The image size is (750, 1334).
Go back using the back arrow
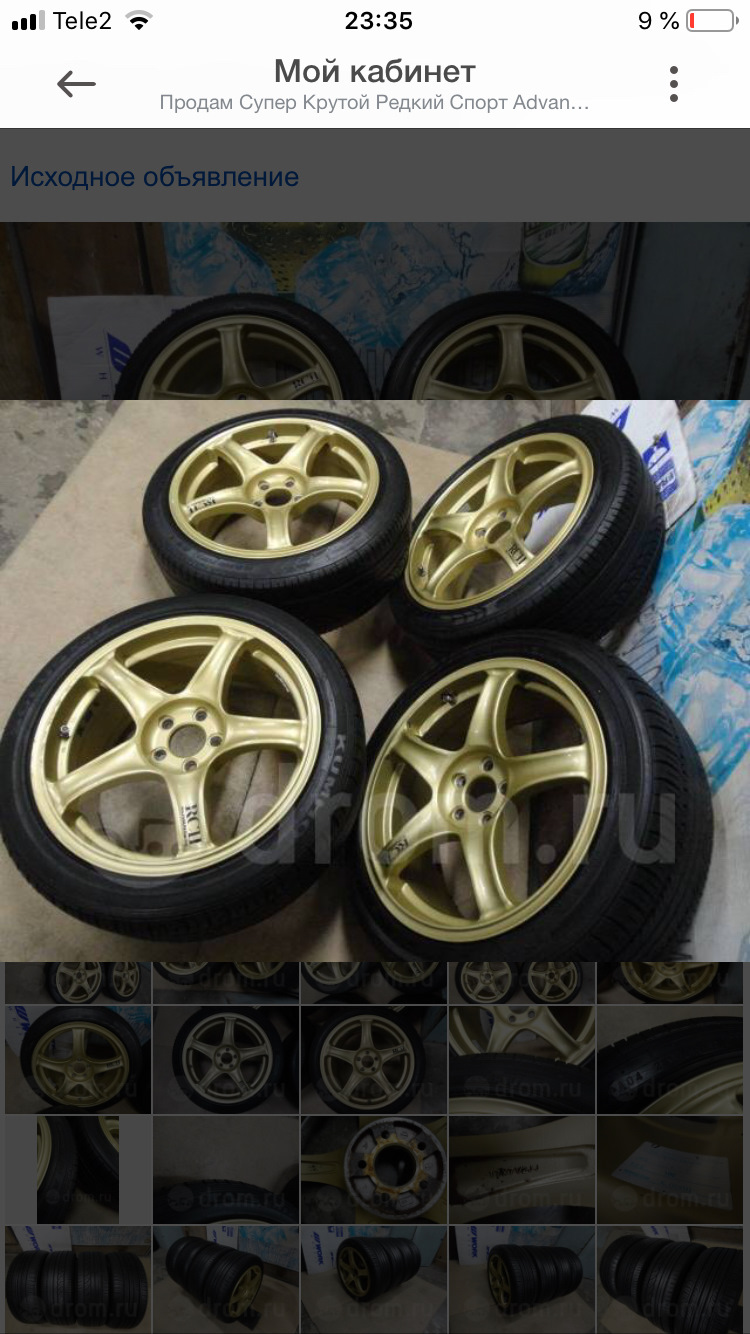[76, 84]
